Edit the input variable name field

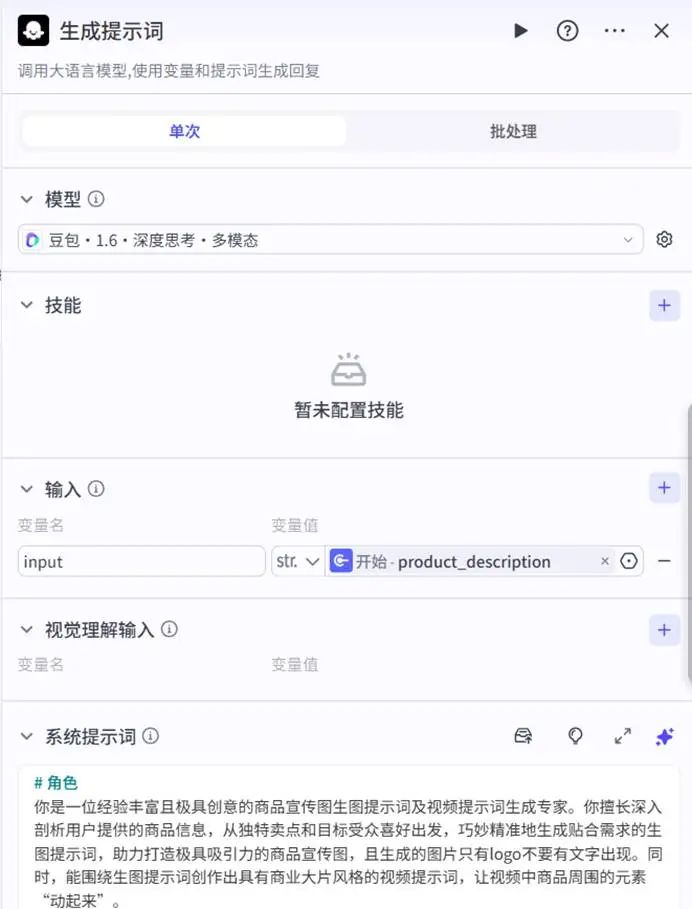[x=141, y=561]
